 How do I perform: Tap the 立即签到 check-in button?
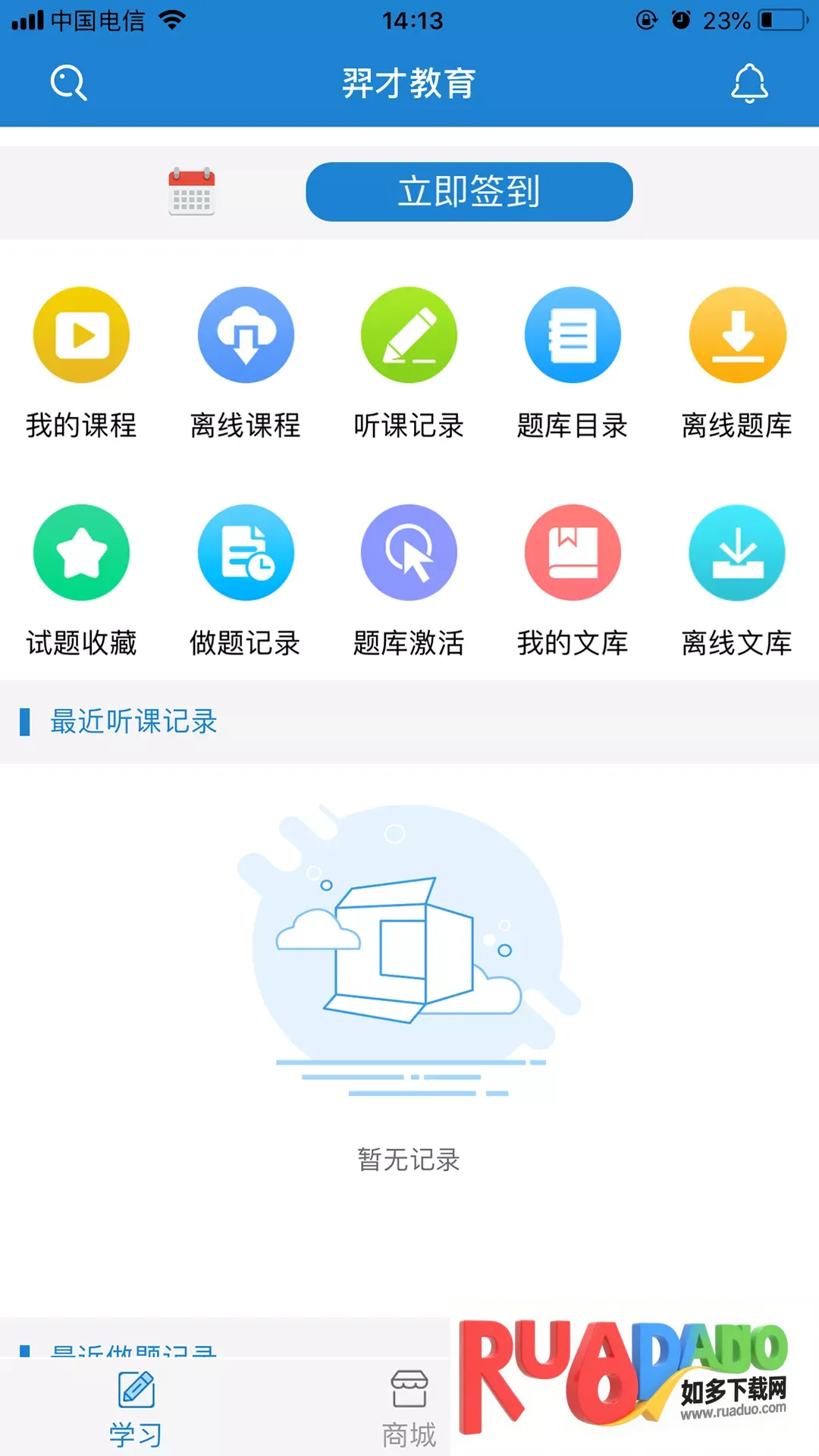coord(469,192)
